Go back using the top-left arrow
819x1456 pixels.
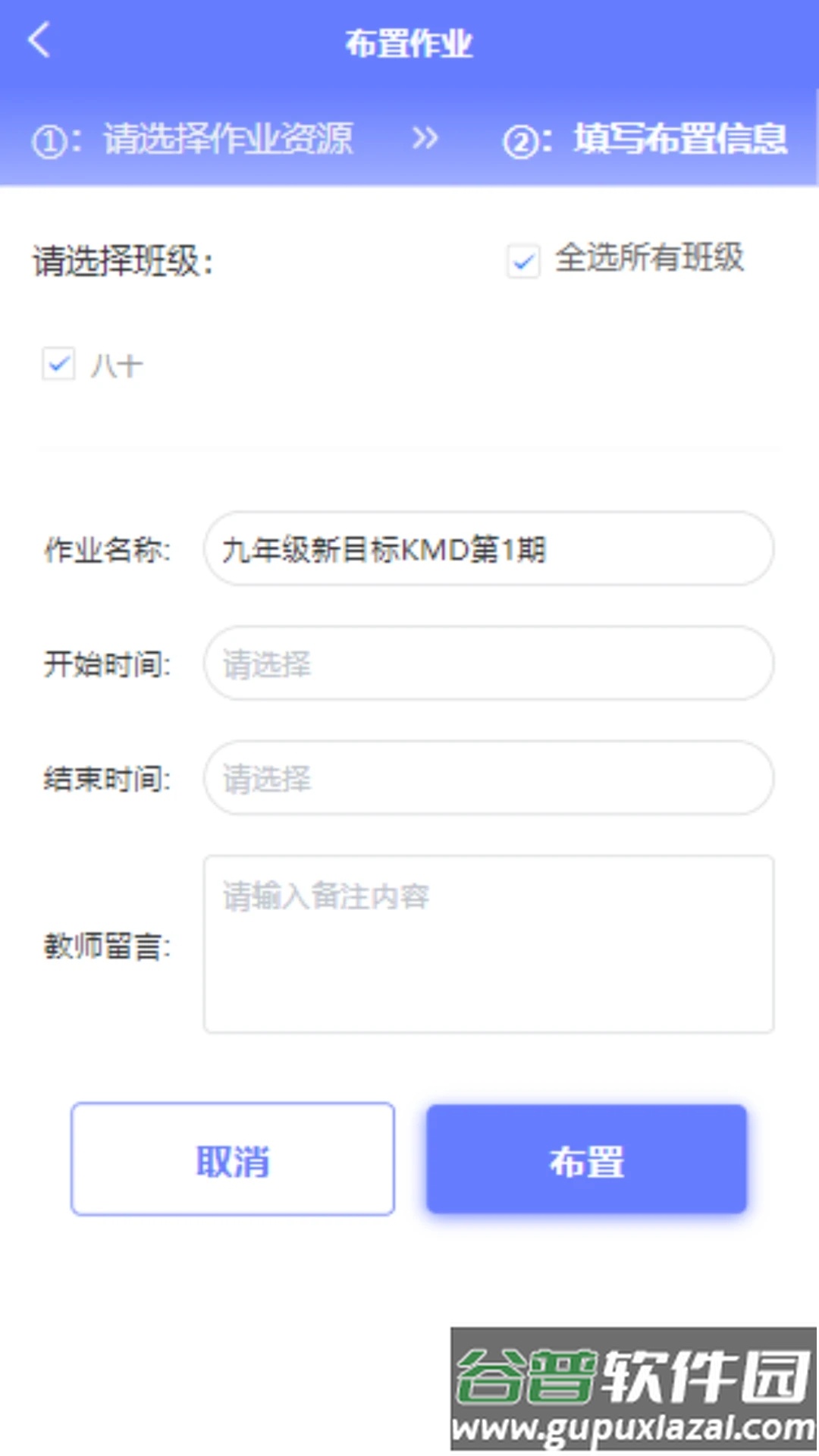click(x=39, y=41)
